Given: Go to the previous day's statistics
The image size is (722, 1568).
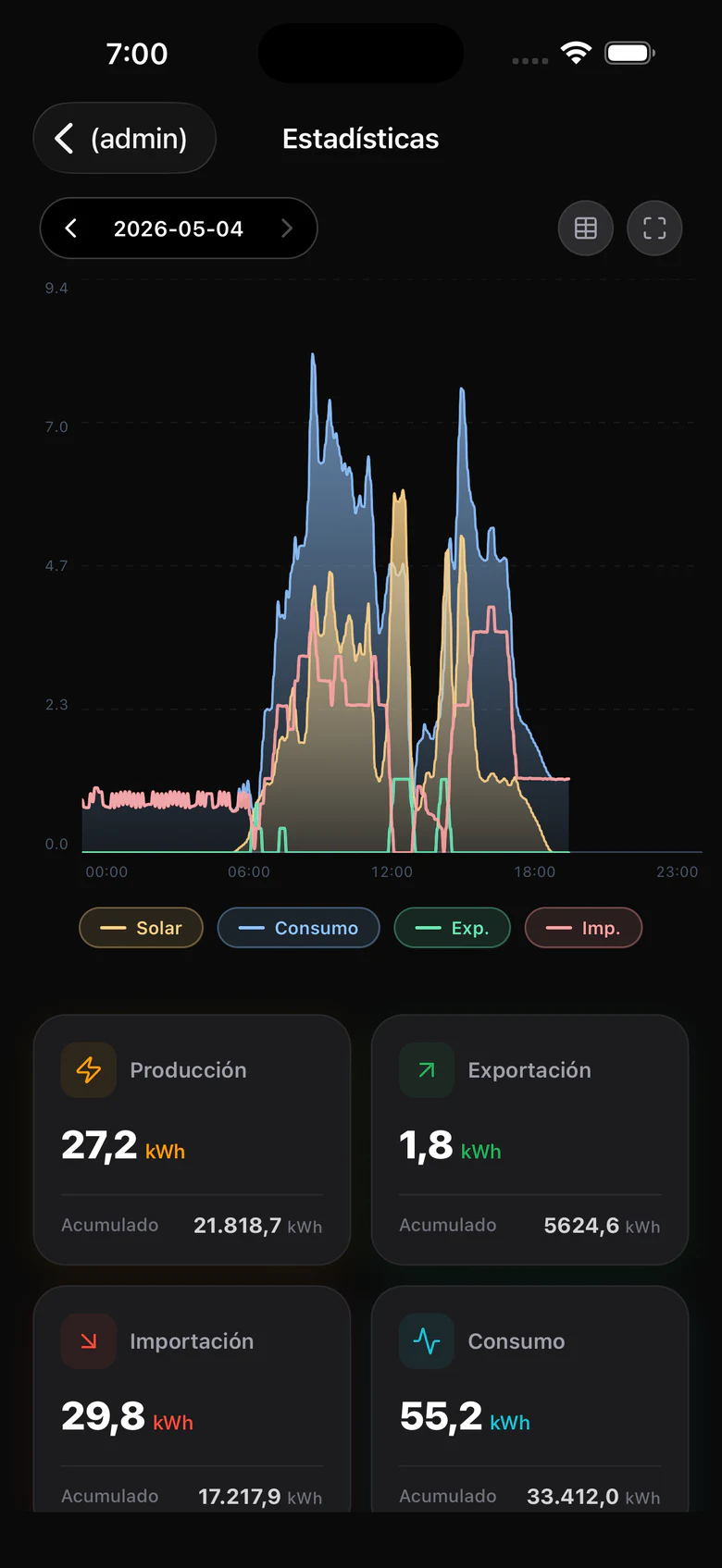Looking at the screenshot, I should [71, 228].
